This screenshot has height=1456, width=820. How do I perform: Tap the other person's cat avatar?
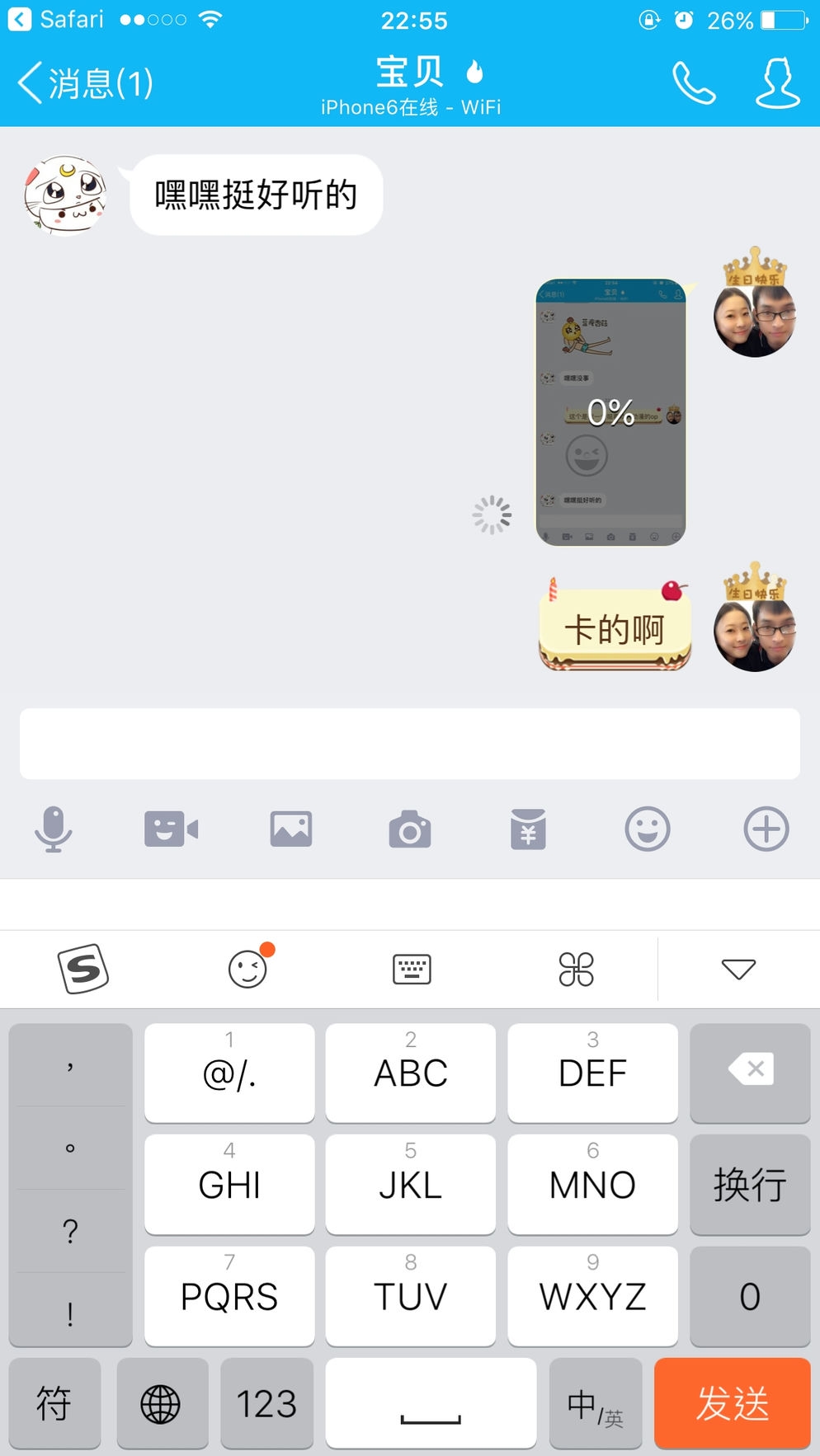pyautogui.click(x=66, y=195)
